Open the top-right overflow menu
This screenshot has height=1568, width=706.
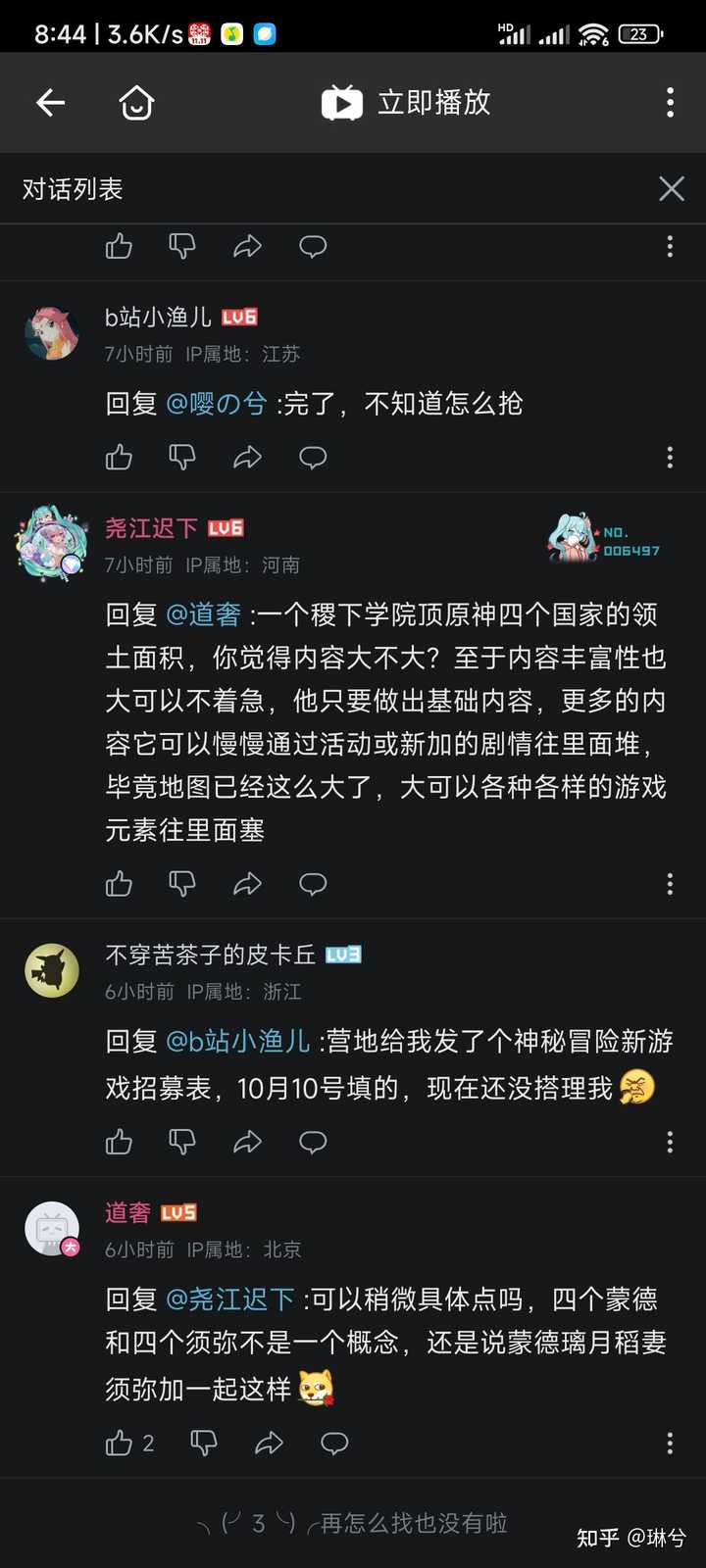(670, 102)
